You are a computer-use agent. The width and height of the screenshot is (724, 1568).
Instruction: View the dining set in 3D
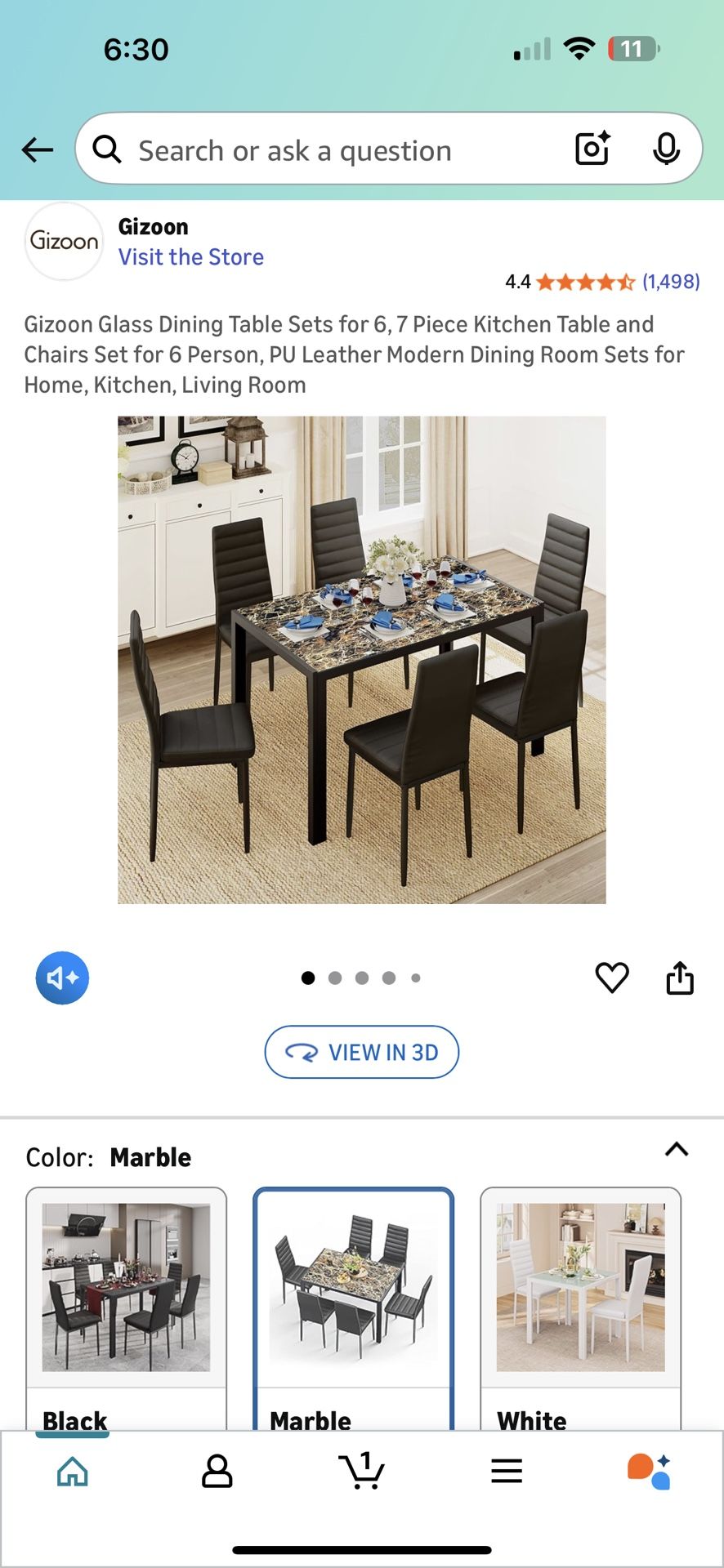click(x=361, y=1052)
